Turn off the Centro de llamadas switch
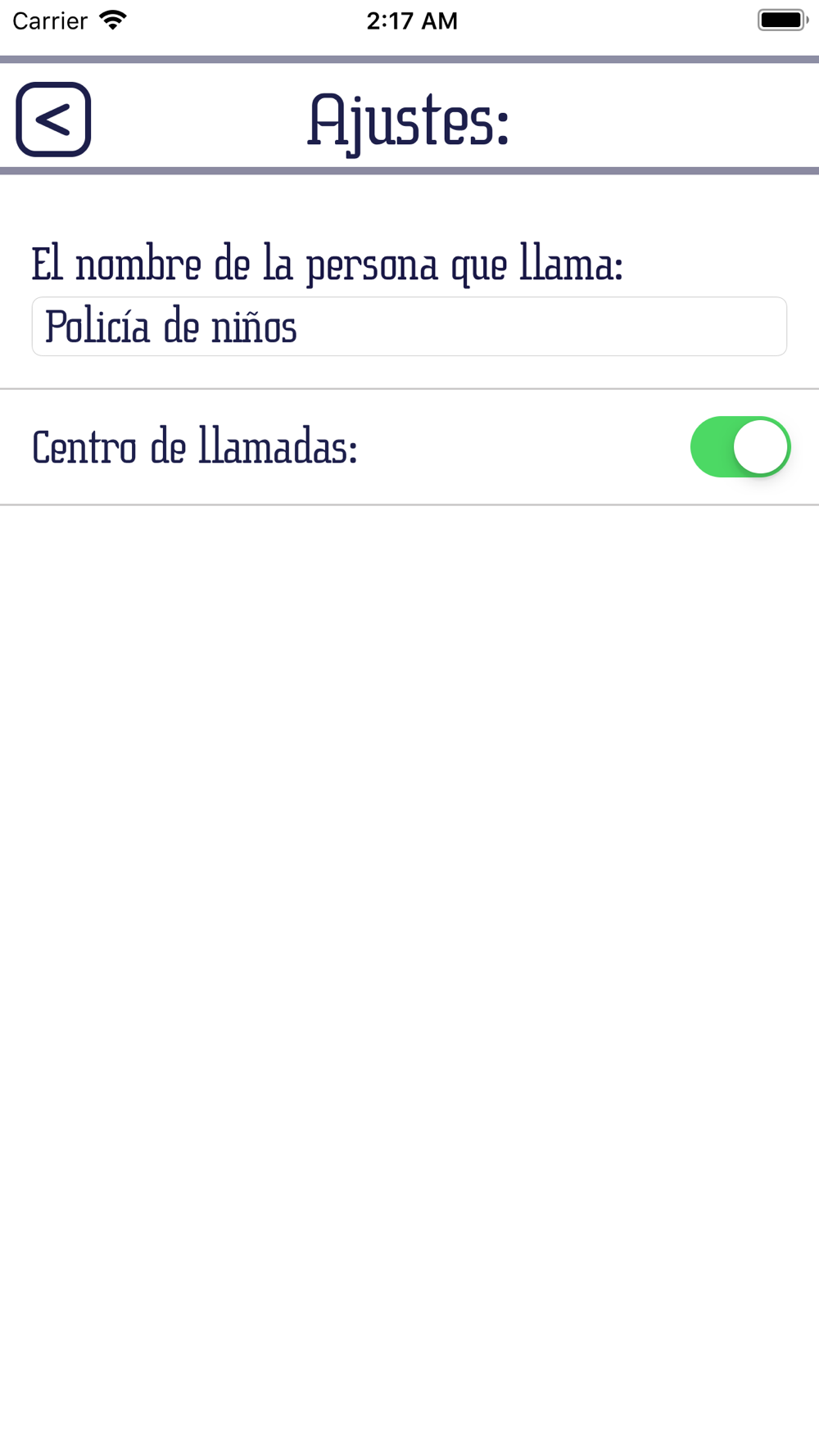This screenshot has height=1456, width=819. point(740,447)
